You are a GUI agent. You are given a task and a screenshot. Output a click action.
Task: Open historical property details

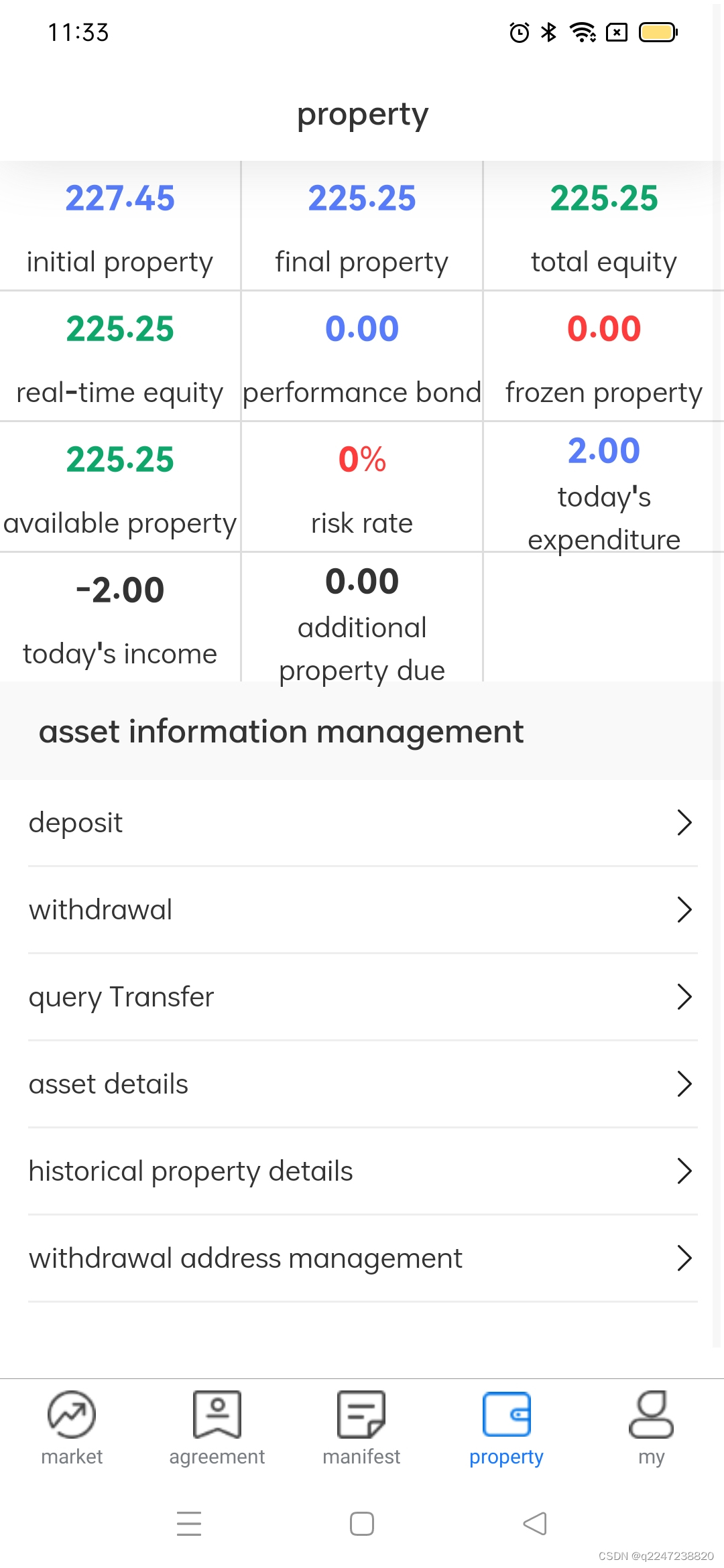[x=362, y=1171]
